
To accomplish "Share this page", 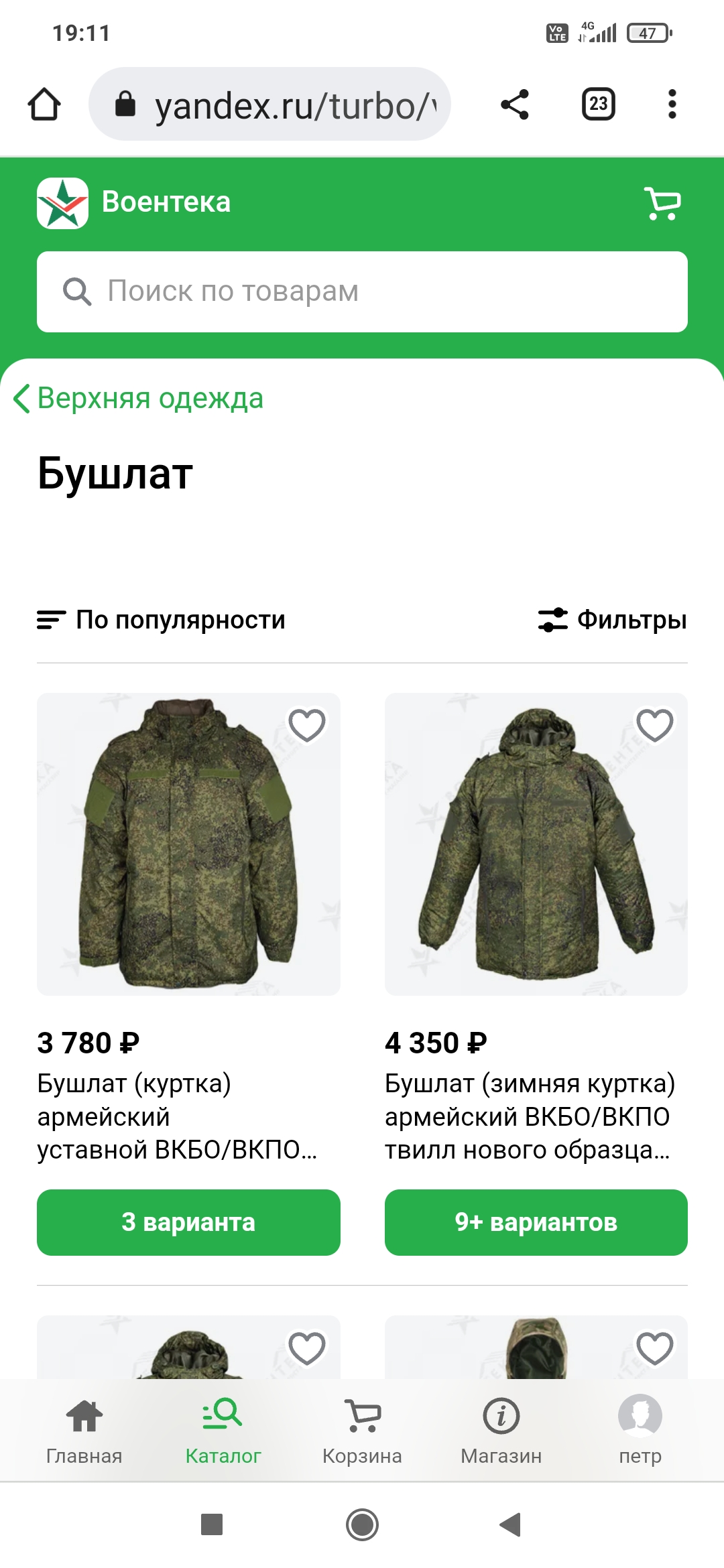I will [x=515, y=105].
